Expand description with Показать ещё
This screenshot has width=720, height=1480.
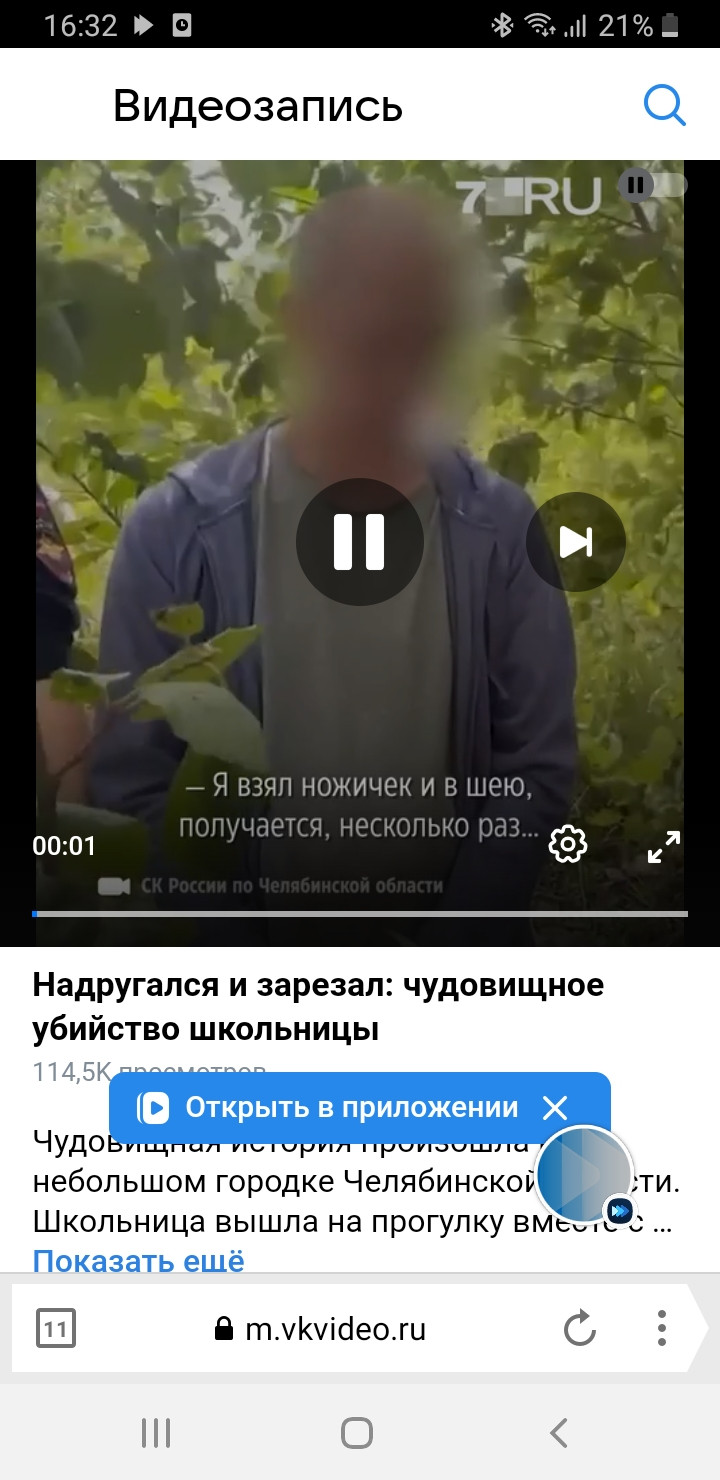pyautogui.click(x=138, y=1260)
